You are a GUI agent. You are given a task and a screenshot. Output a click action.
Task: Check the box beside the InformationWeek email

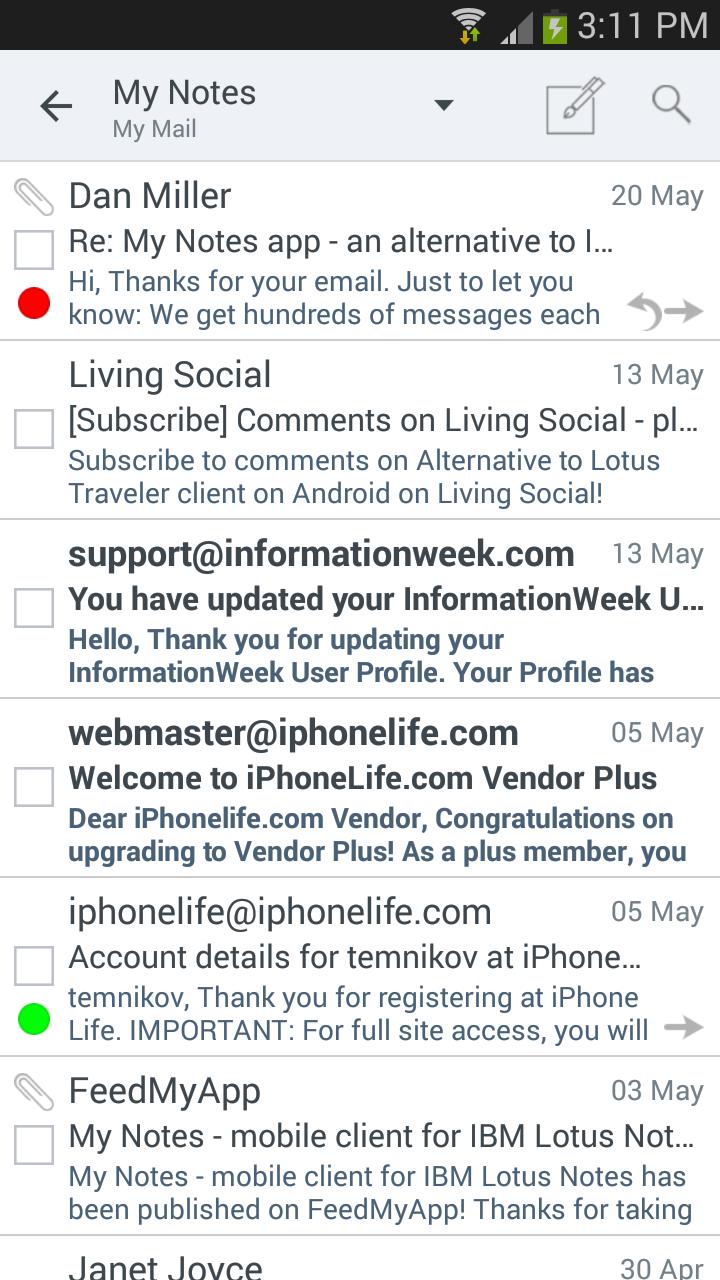point(34,608)
